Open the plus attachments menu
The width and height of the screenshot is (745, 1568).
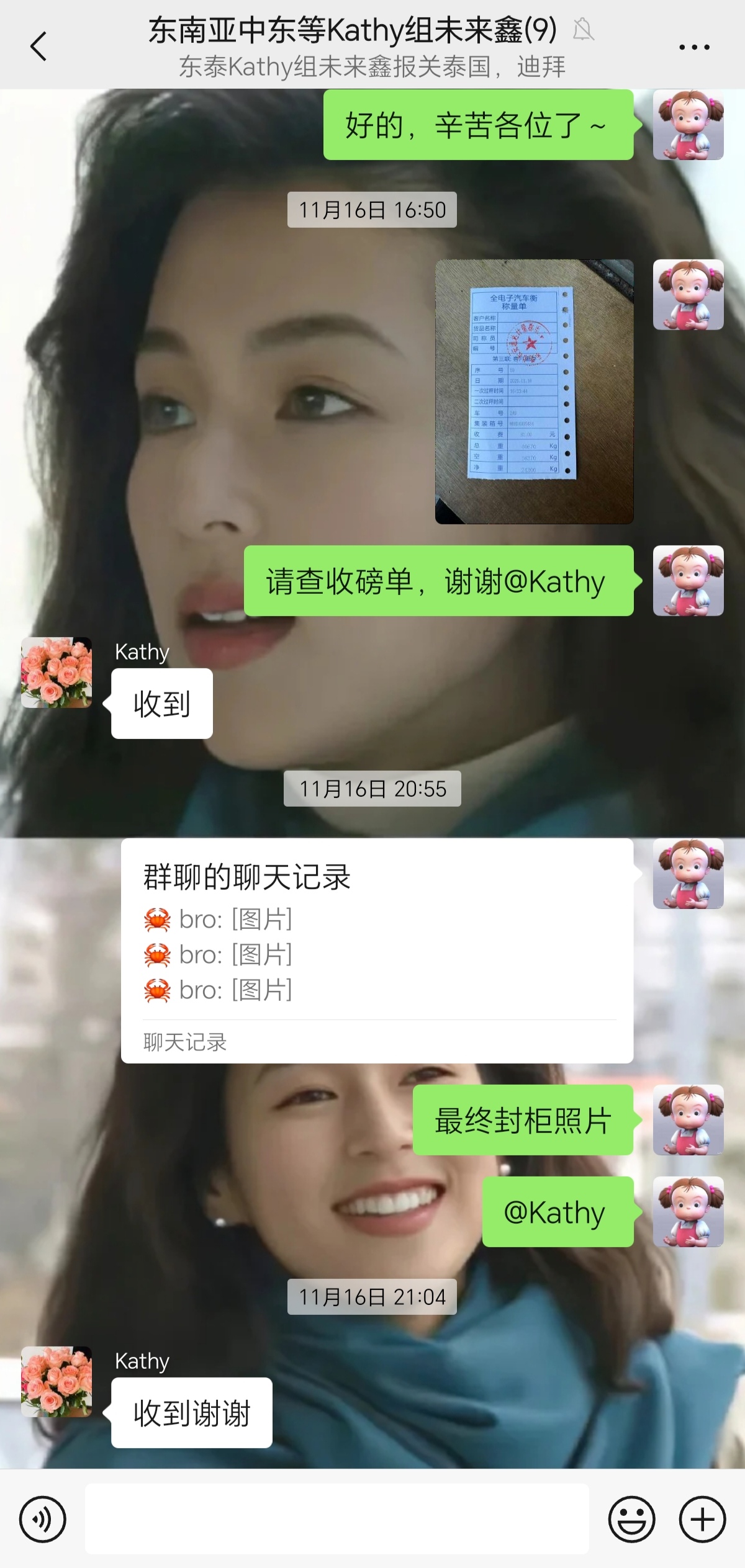pyautogui.click(x=702, y=1519)
